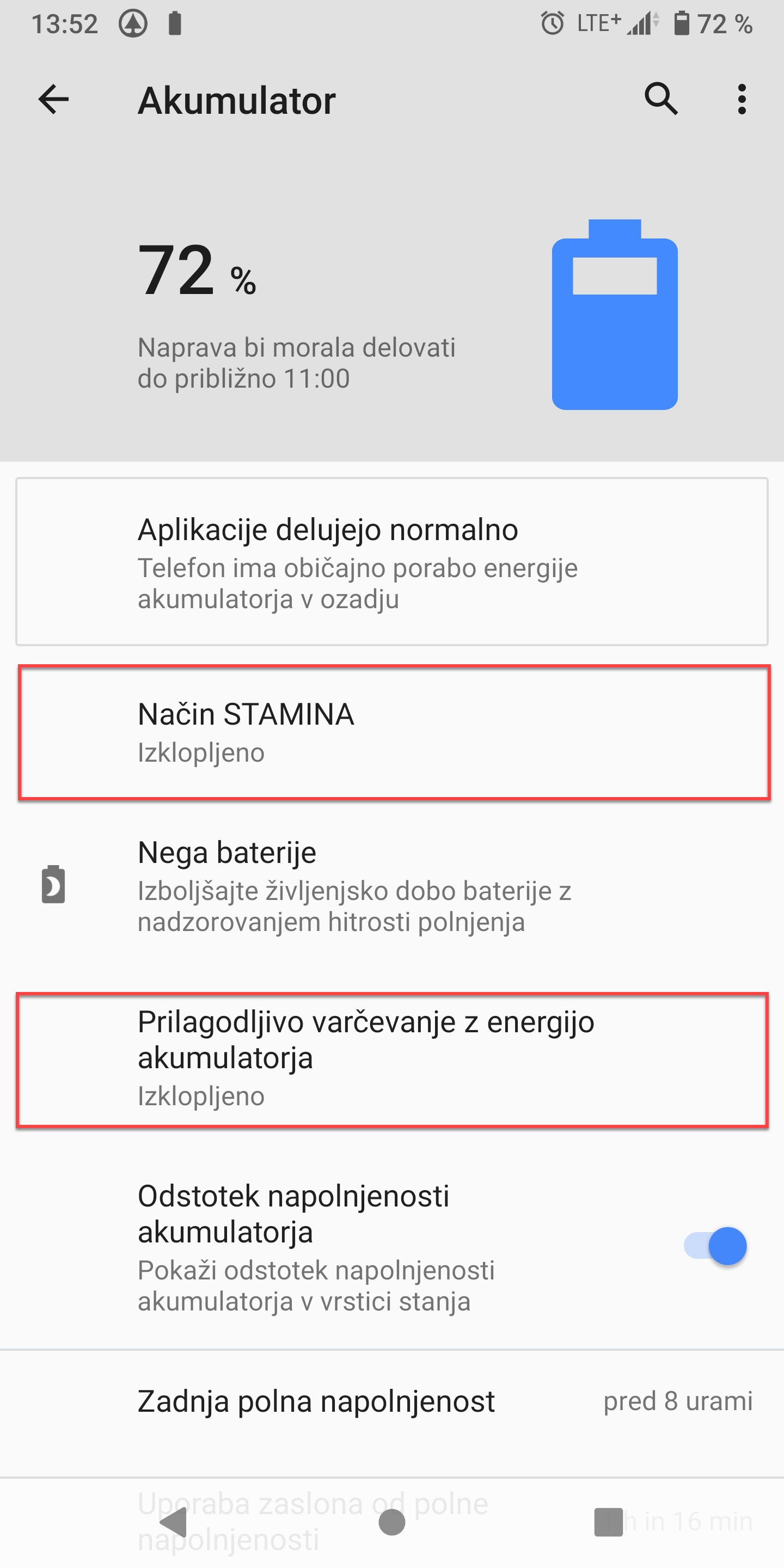Tap the system home button

(391, 1522)
